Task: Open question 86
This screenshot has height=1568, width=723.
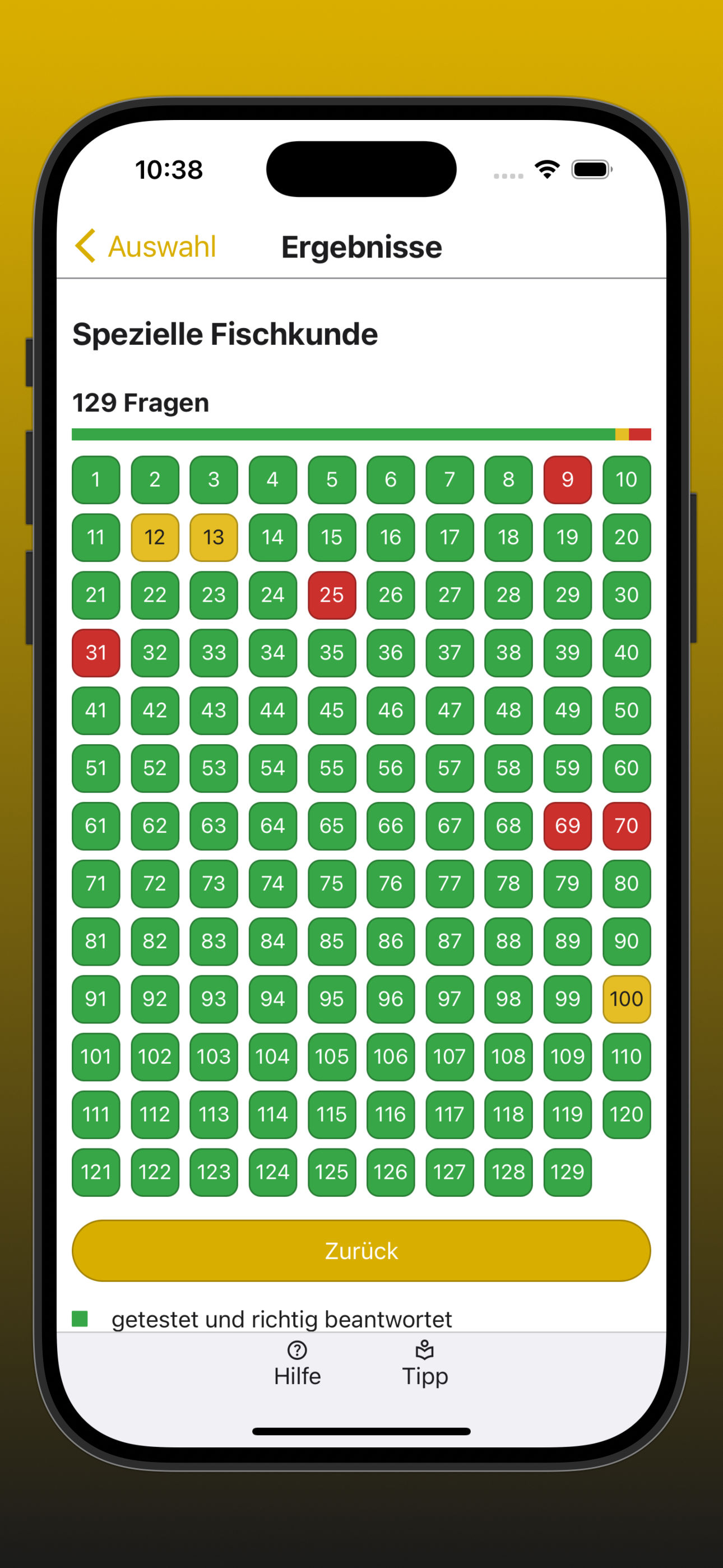Action: (x=391, y=941)
